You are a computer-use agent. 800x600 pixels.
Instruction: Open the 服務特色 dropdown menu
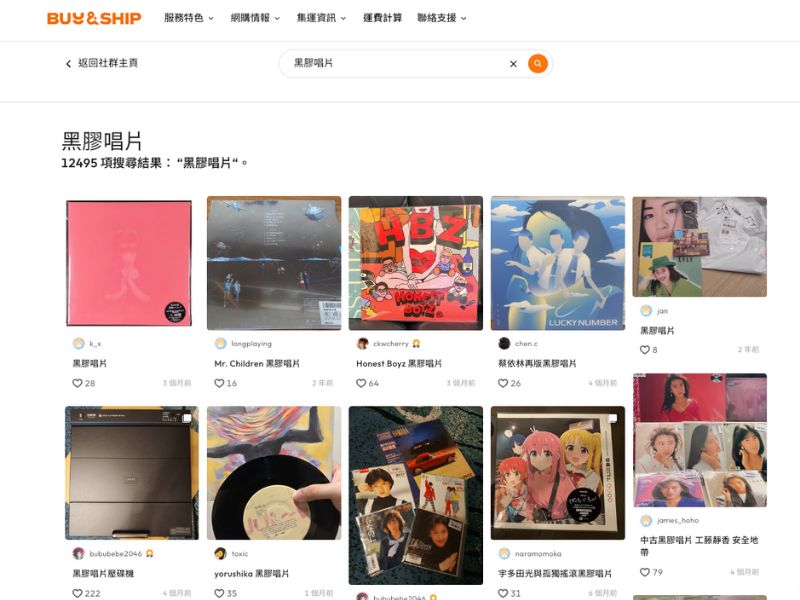point(188,18)
